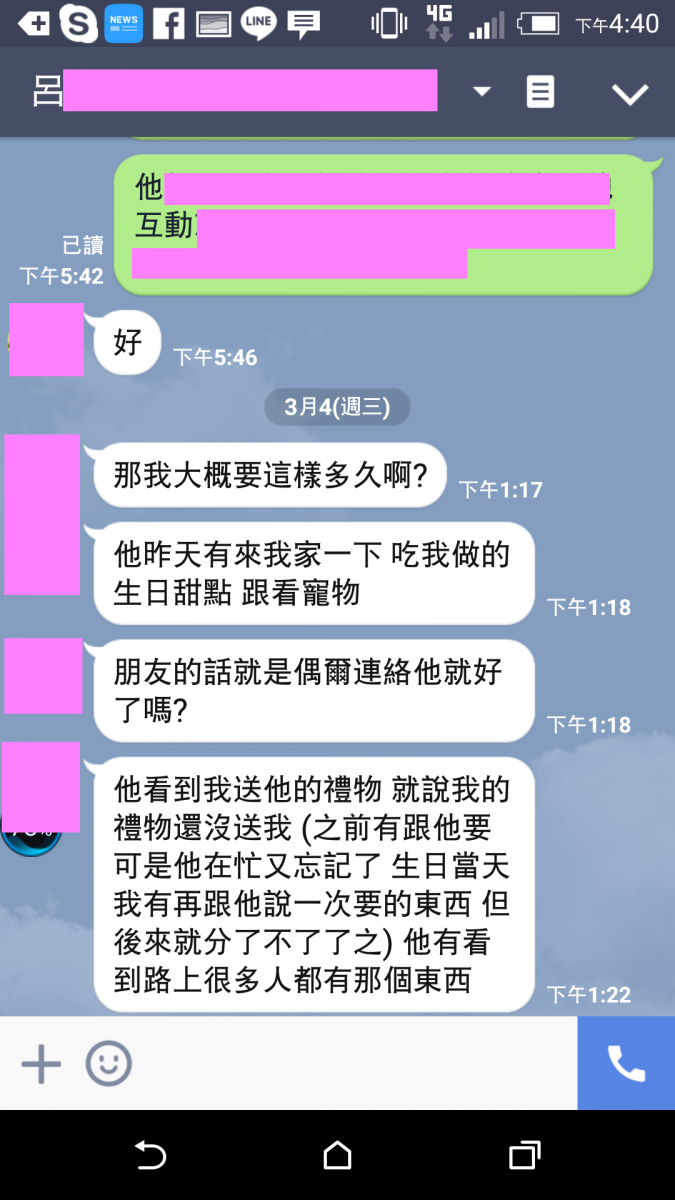Go to the home screen

point(338,1157)
